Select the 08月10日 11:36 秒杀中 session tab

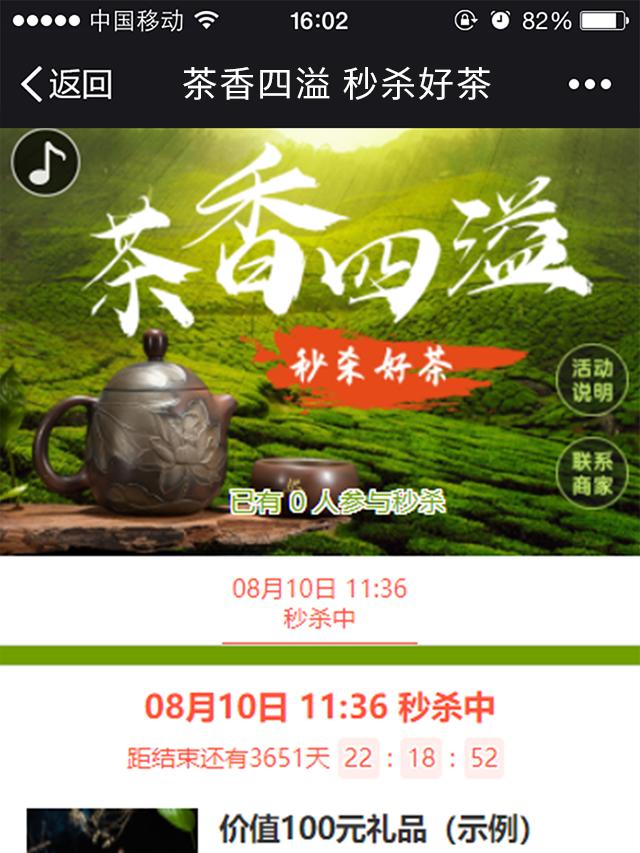click(319, 603)
